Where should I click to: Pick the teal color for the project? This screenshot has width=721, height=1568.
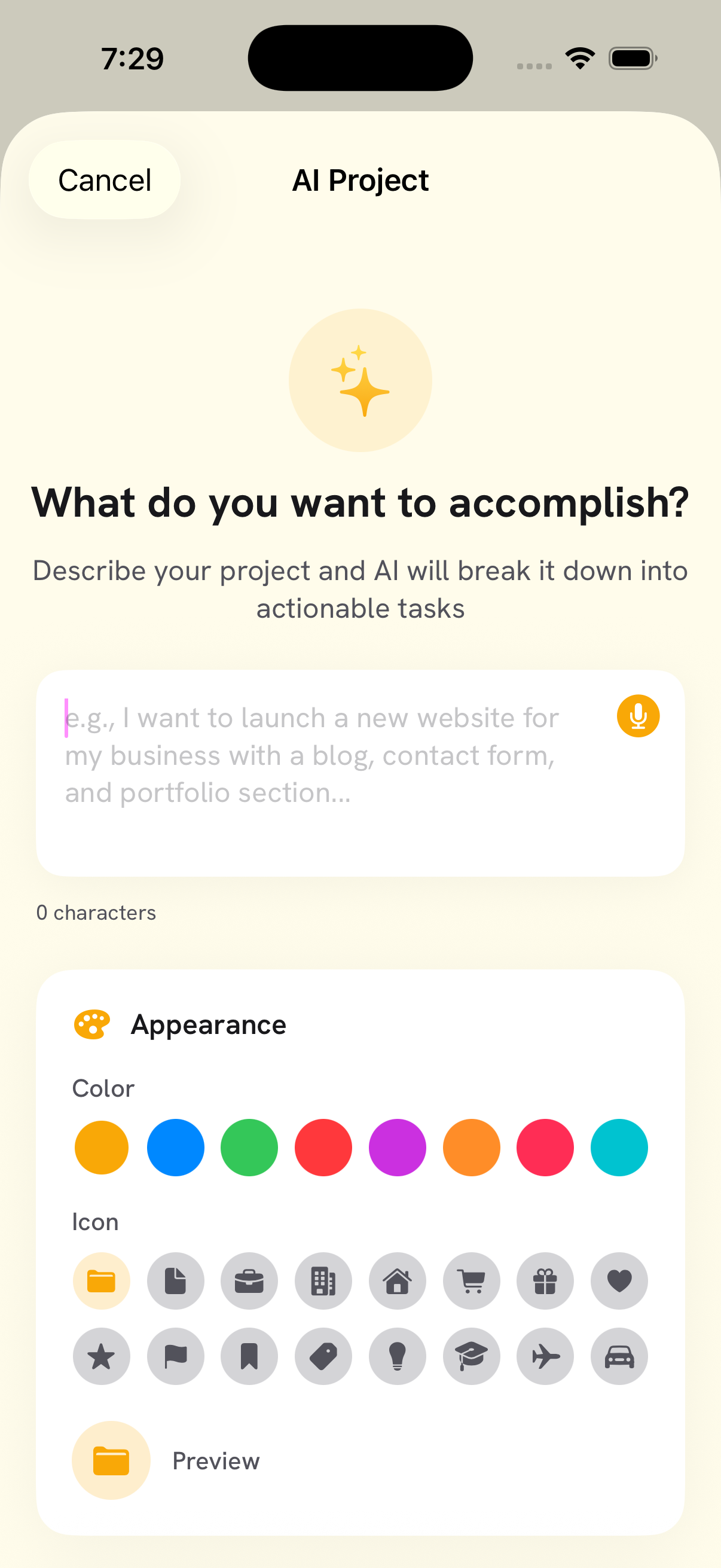(619, 1147)
